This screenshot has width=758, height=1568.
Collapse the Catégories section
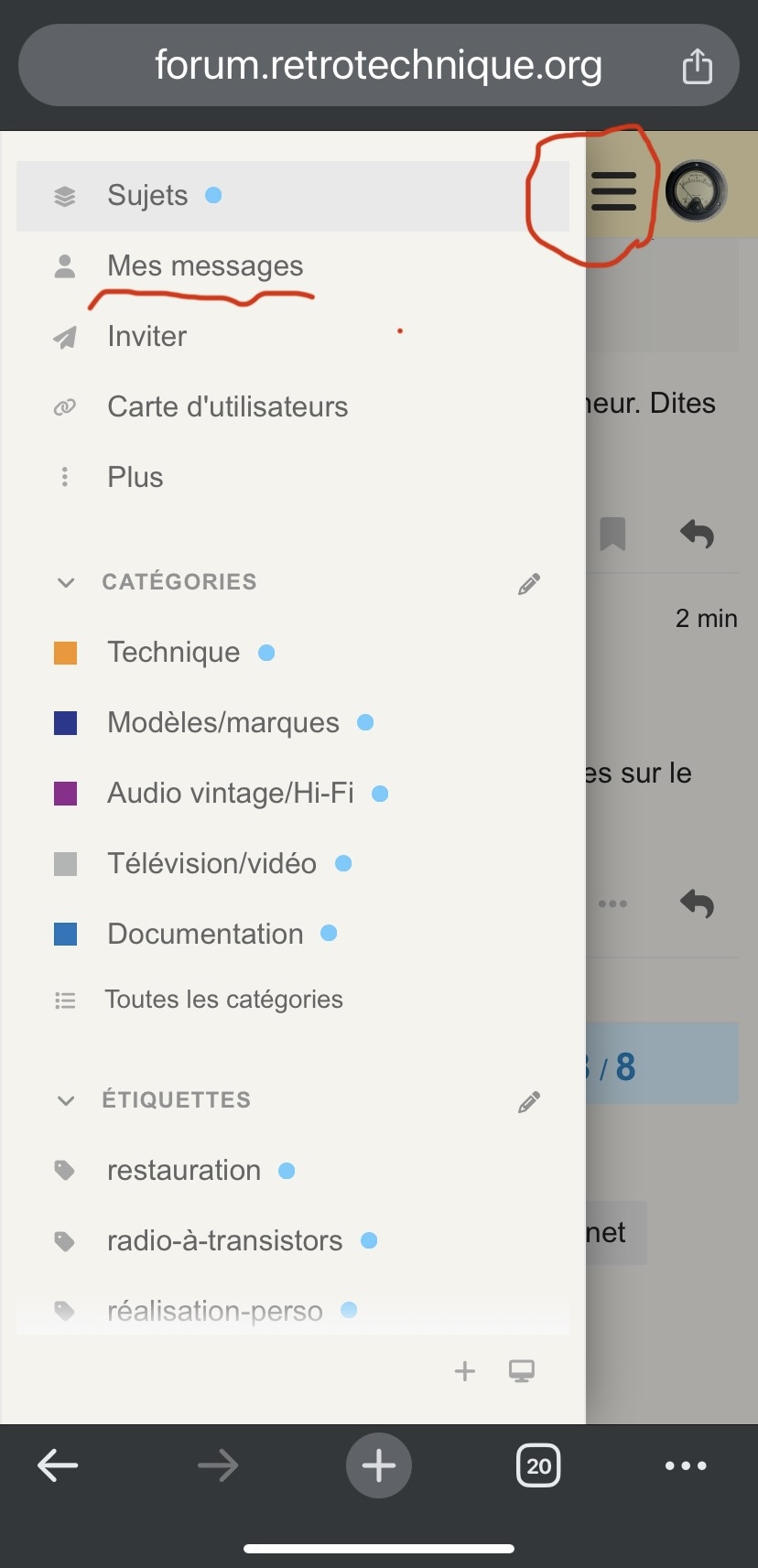coord(66,582)
